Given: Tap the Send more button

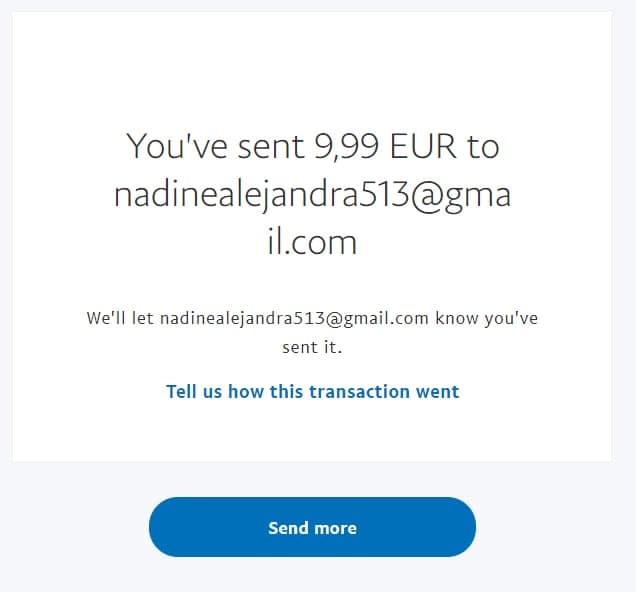Looking at the screenshot, I should [x=312, y=527].
